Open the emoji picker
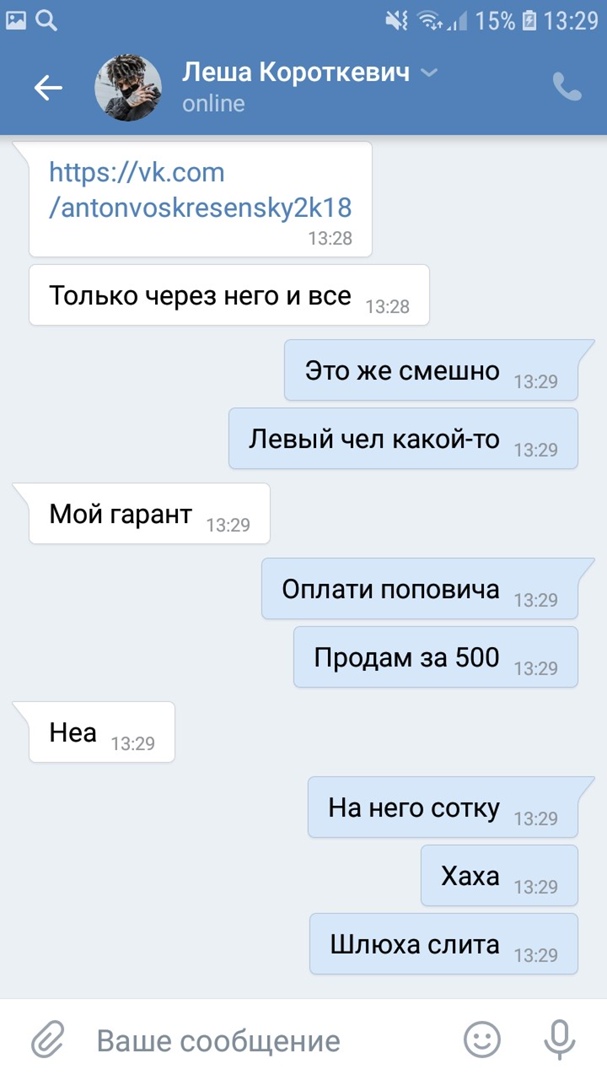 pyautogui.click(x=483, y=1040)
